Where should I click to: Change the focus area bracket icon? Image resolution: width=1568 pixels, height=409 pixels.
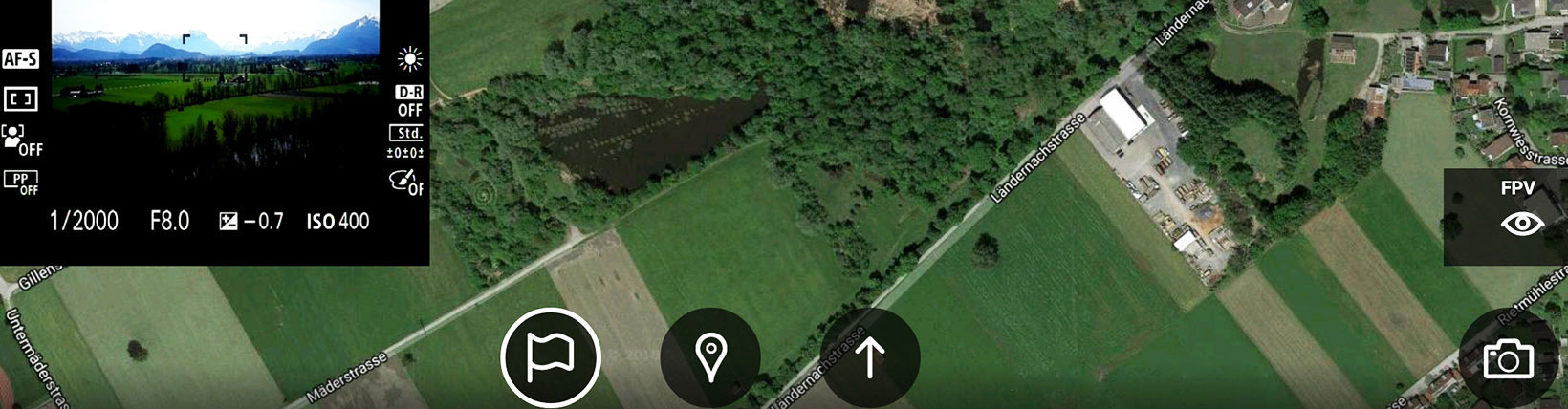pos(20,98)
